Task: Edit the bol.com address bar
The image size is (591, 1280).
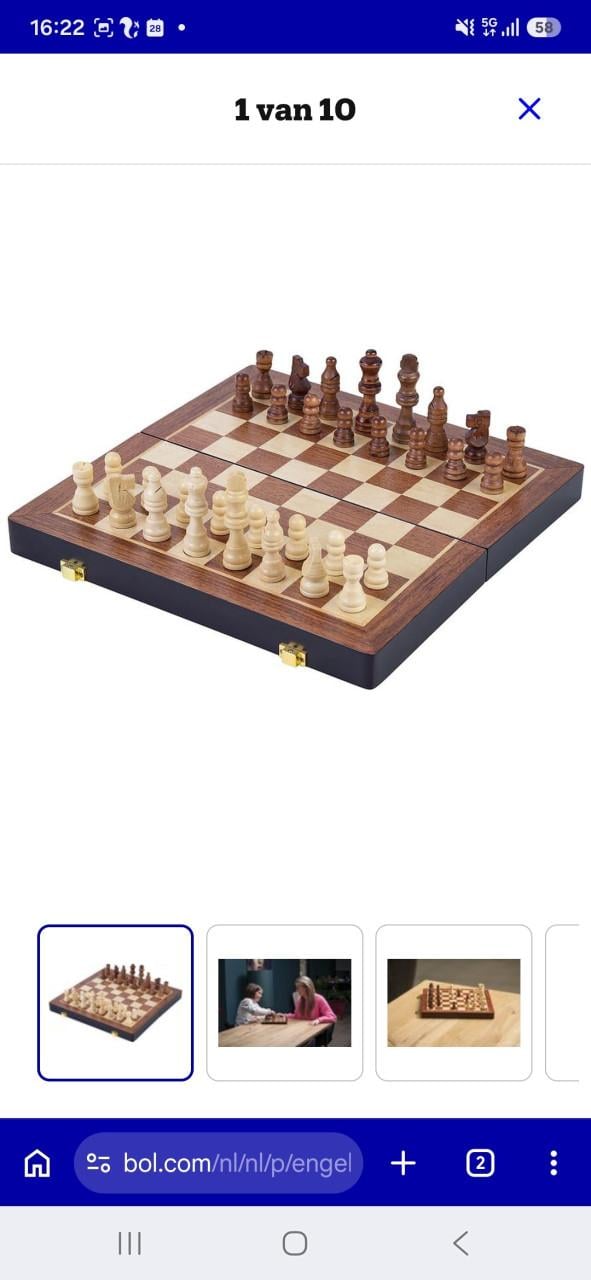Action: click(218, 1163)
